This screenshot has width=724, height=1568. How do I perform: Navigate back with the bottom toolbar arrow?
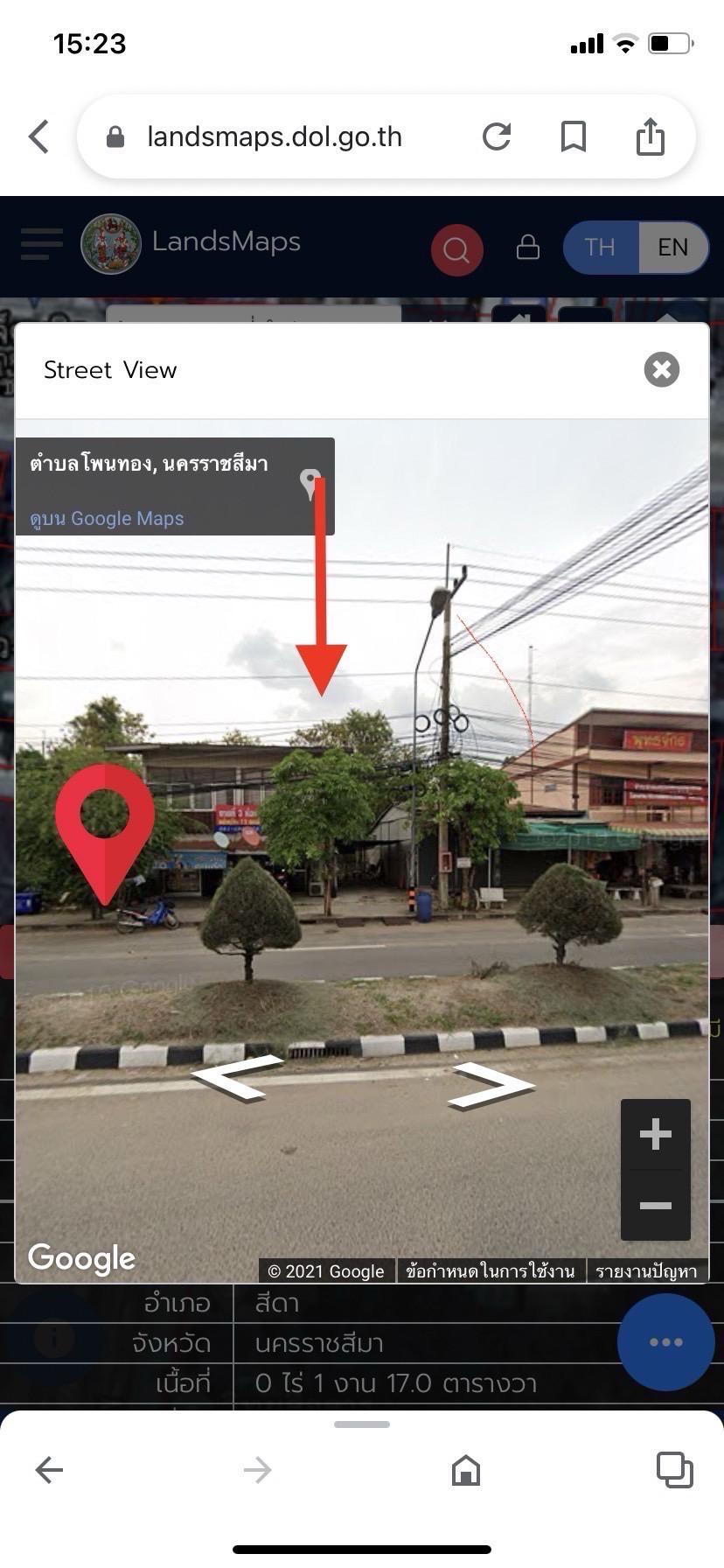(x=49, y=1470)
